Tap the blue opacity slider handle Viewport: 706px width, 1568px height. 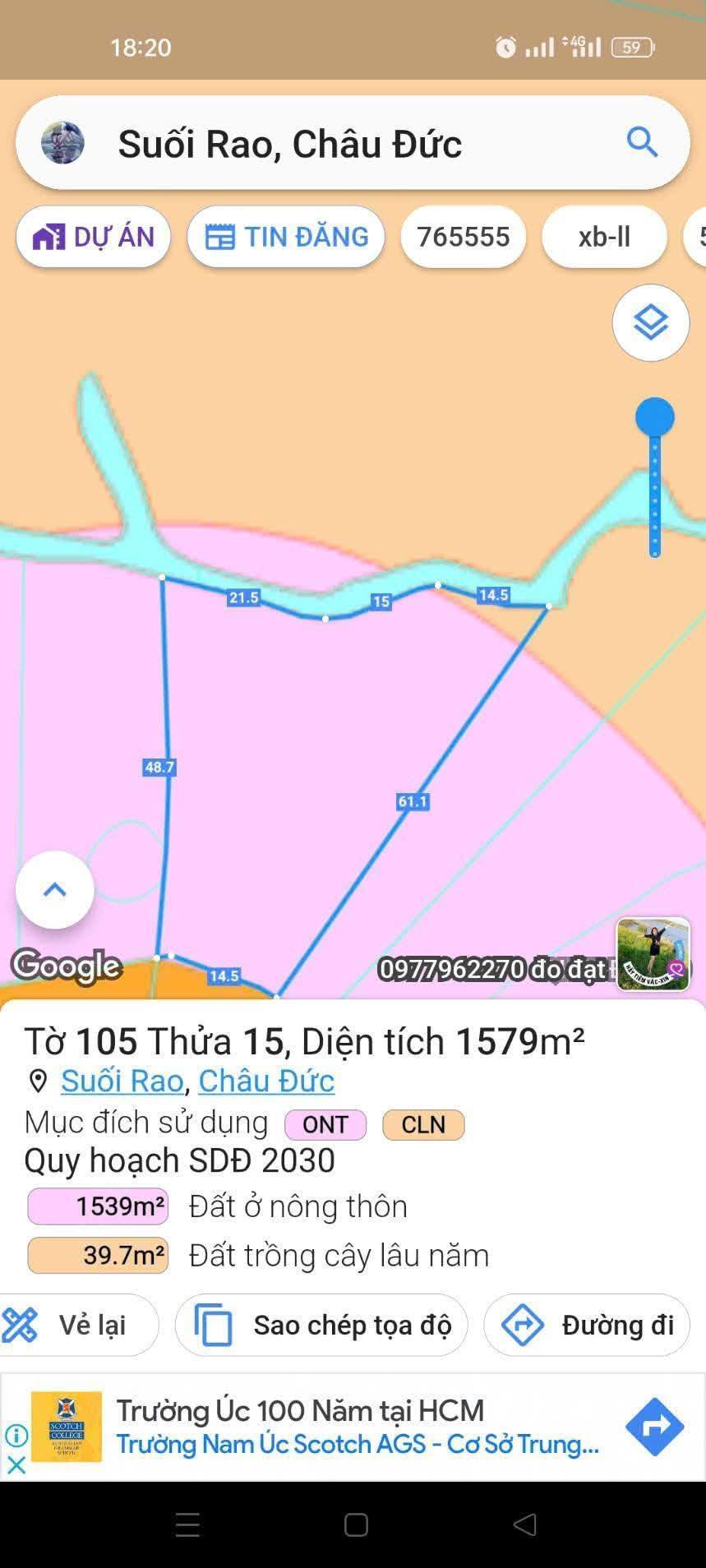654,417
